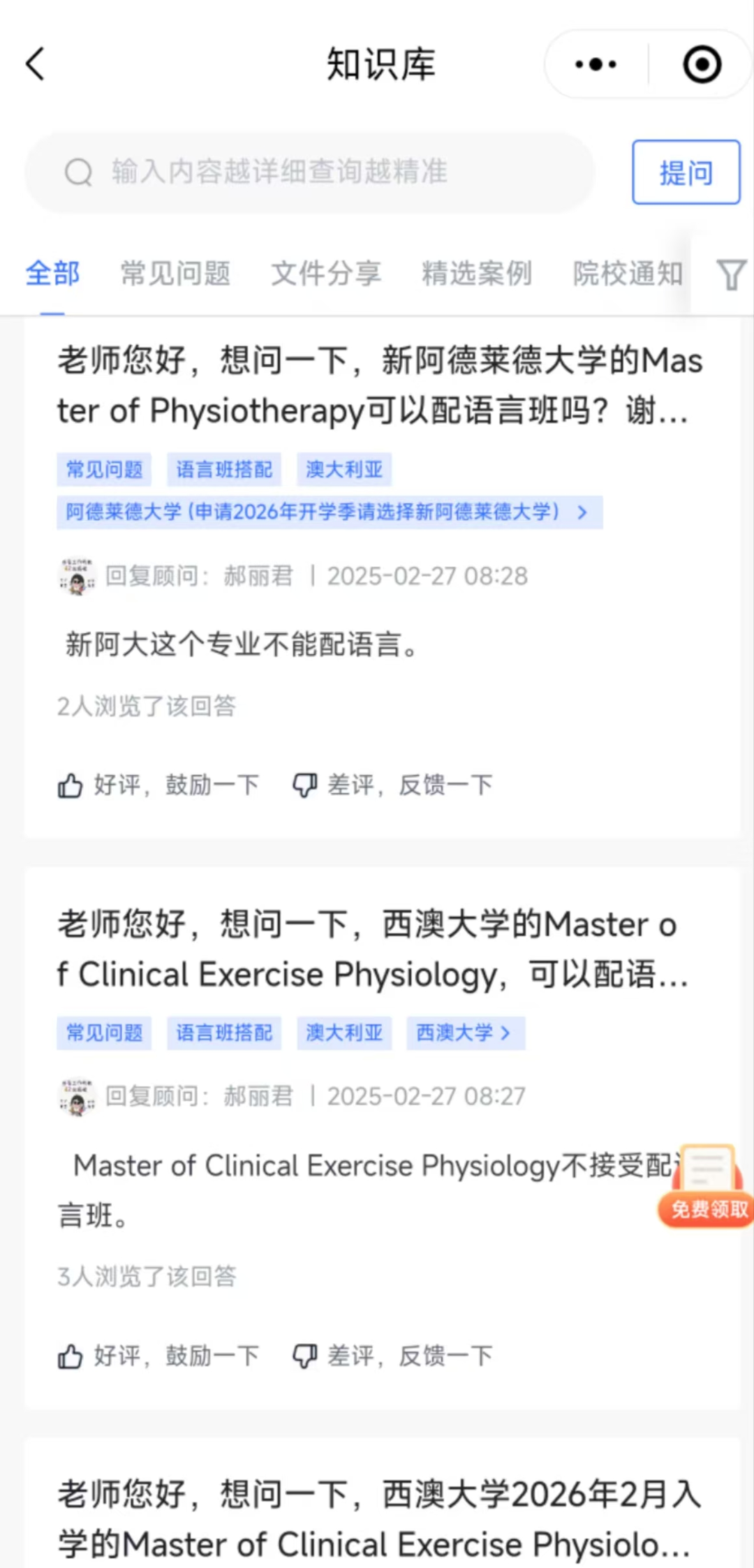Focus the knowledge base search field
The height and width of the screenshot is (1568, 754).
(x=311, y=172)
